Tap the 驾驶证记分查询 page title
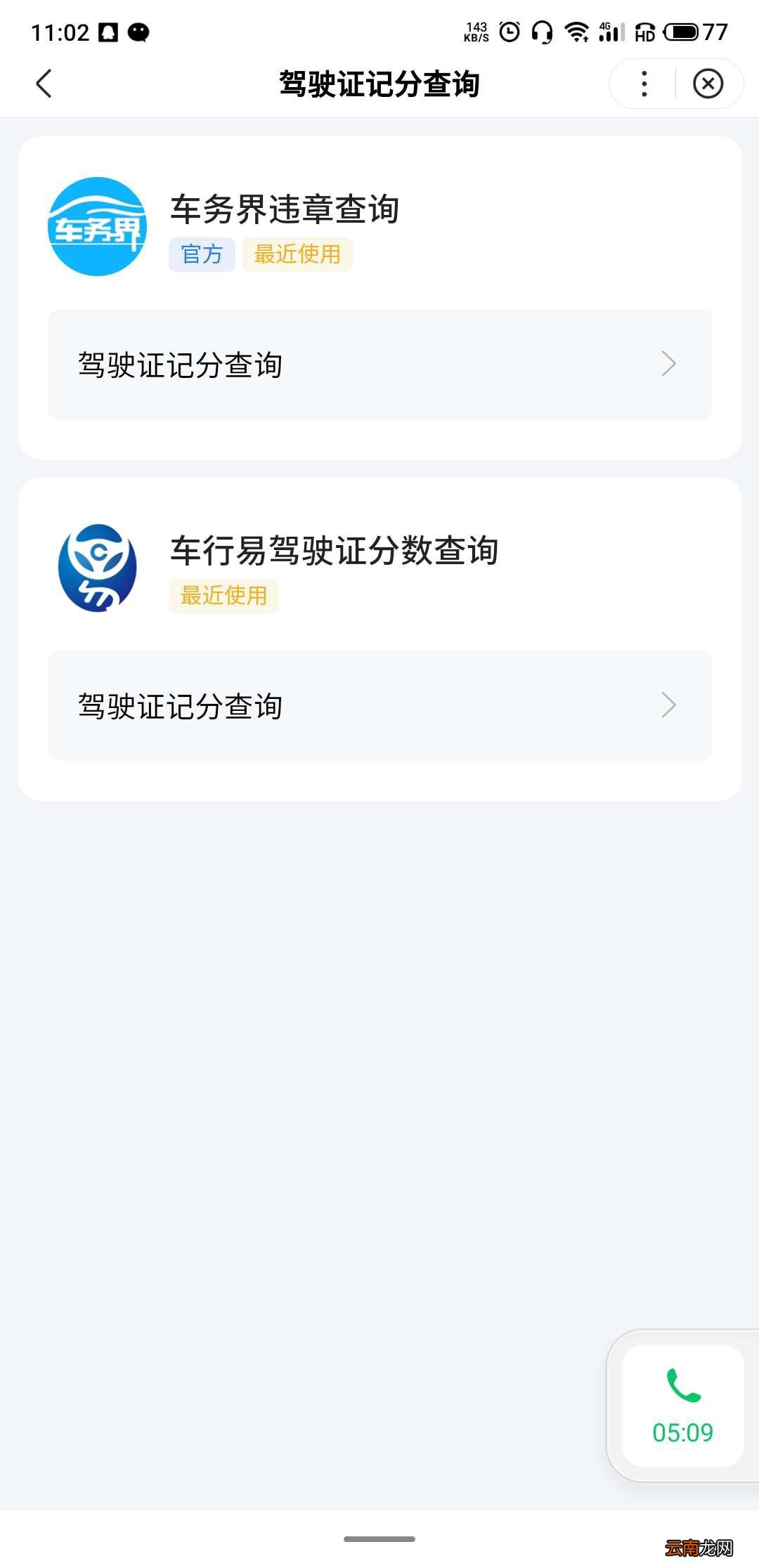 379,84
